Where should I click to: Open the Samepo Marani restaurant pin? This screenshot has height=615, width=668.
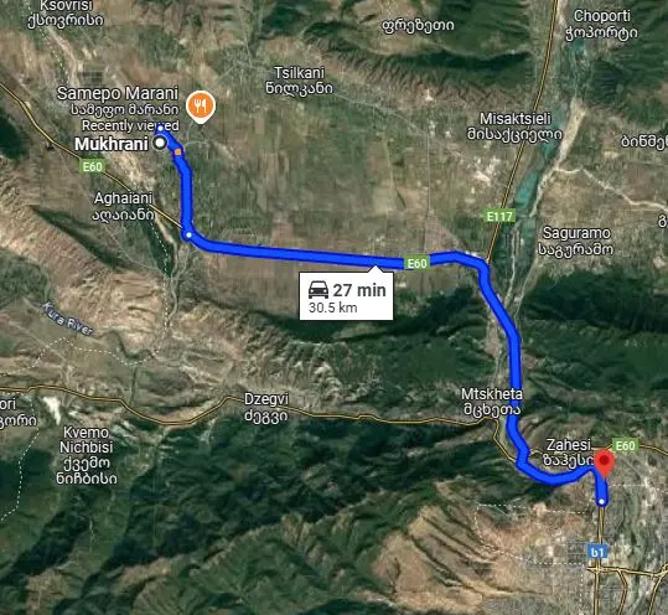coord(201,103)
